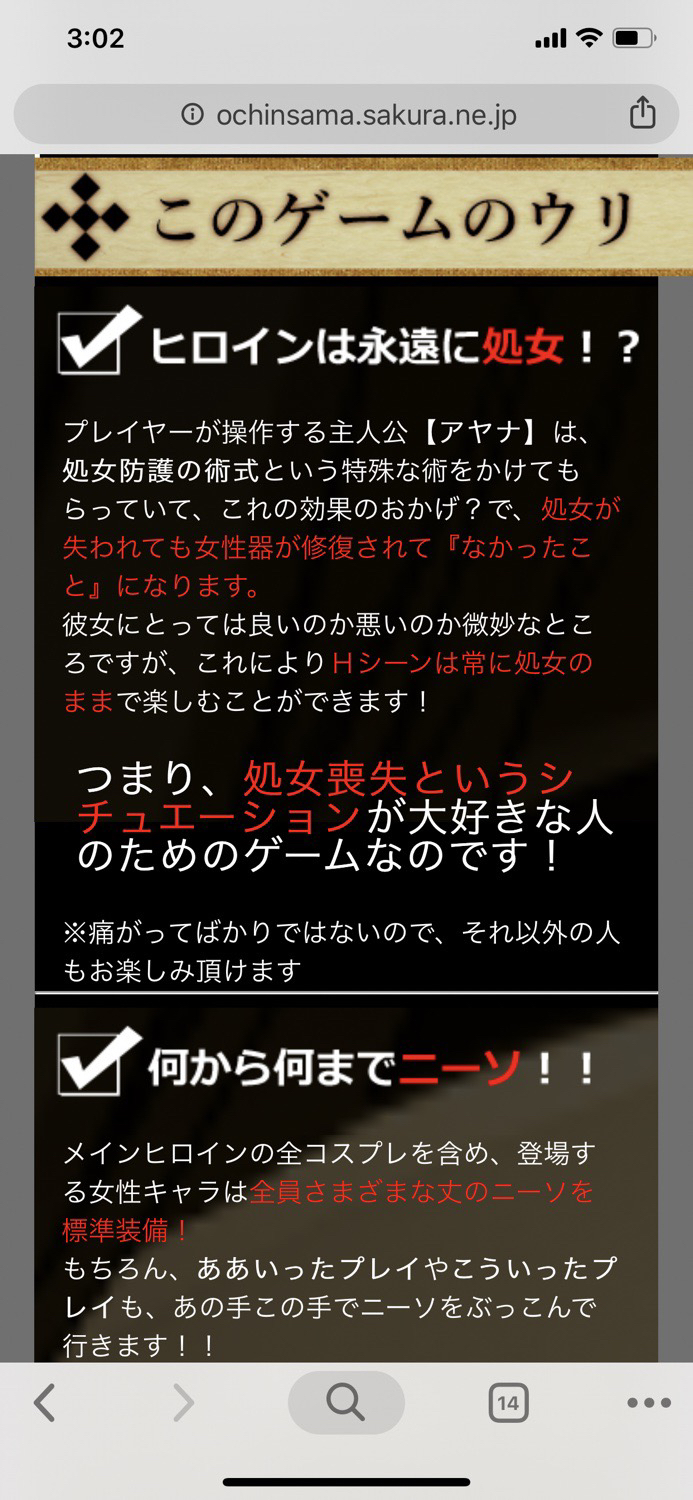Share this page from the address bar
This screenshot has height=1500, width=693.
point(642,113)
